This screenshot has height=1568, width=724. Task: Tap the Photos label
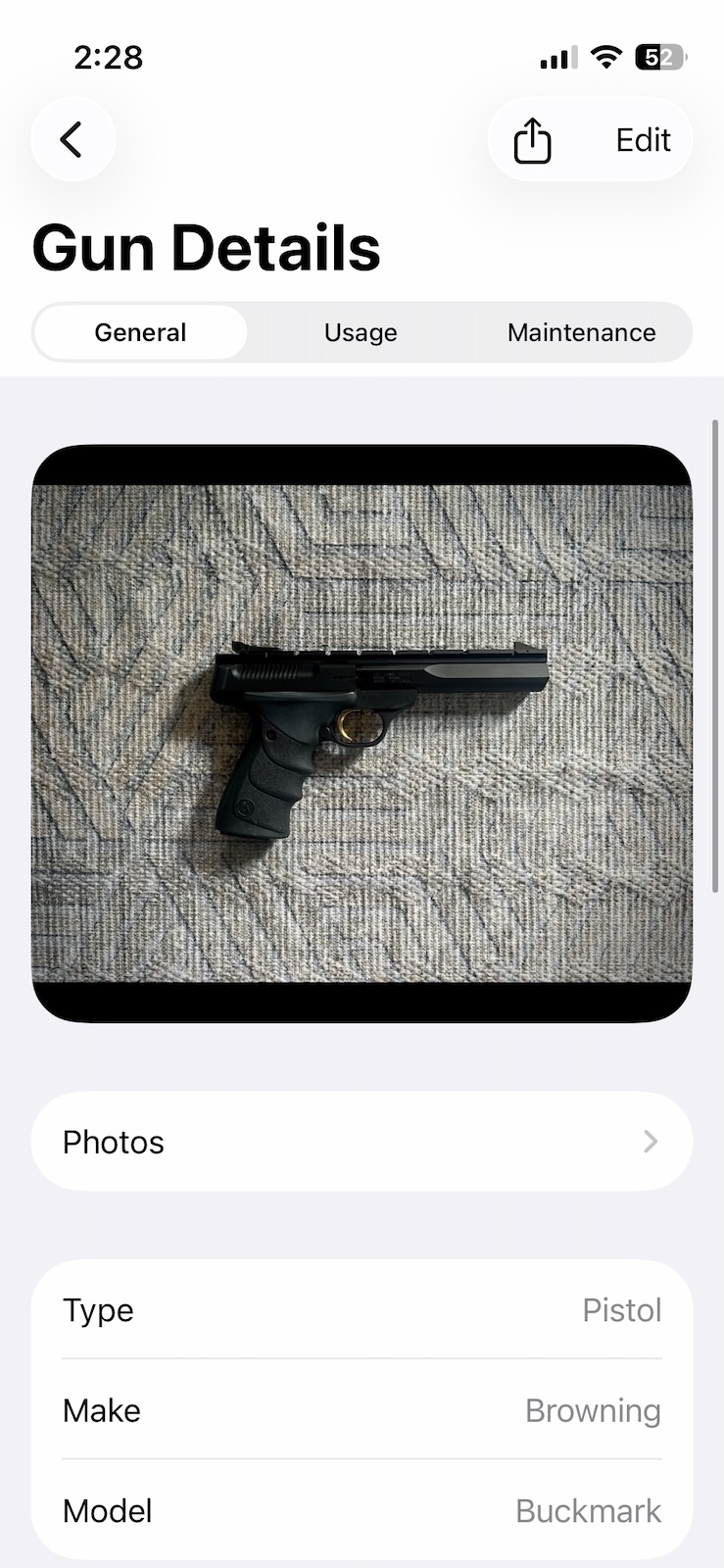click(112, 1141)
